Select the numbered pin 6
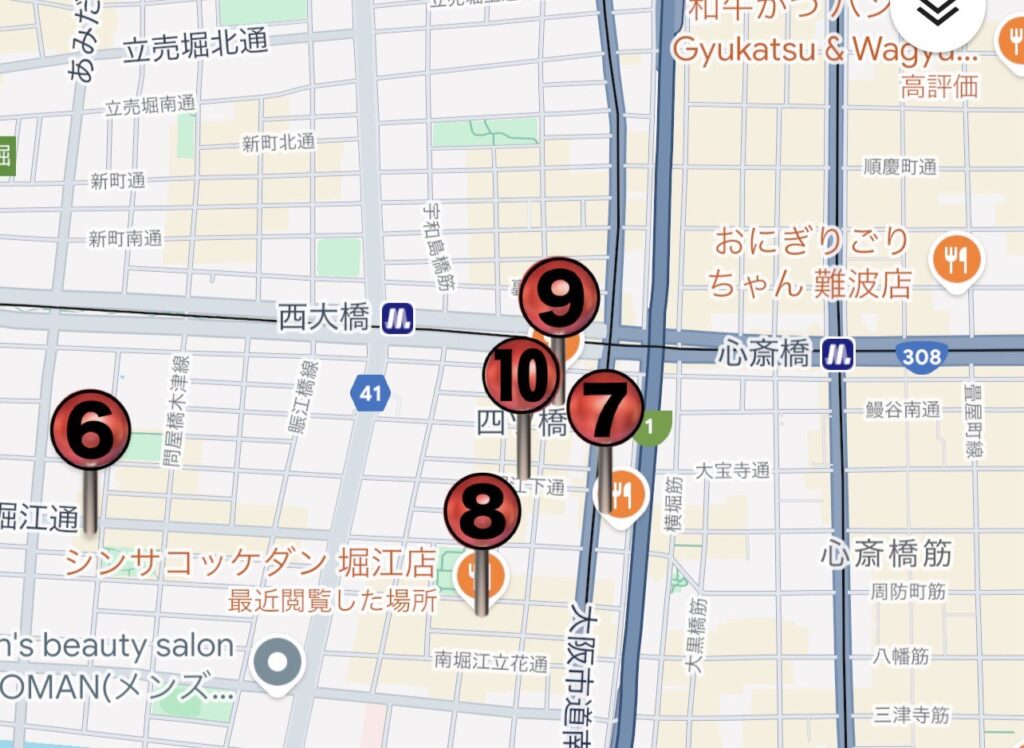Image resolution: width=1024 pixels, height=748 pixels. pyautogui.click(x=91, y=430)
